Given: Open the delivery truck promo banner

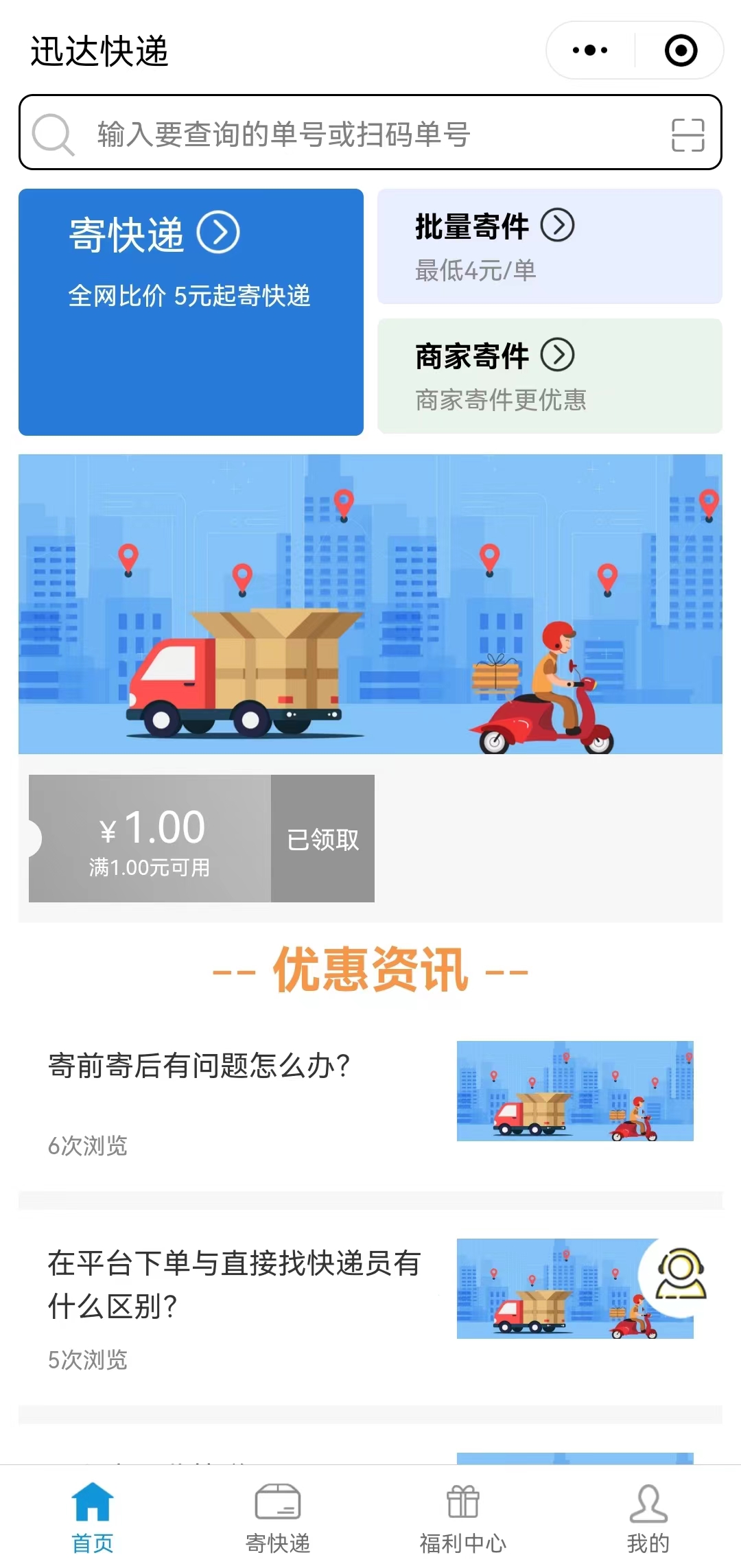Looking at the screenshot, I should (x=370, y=604).
